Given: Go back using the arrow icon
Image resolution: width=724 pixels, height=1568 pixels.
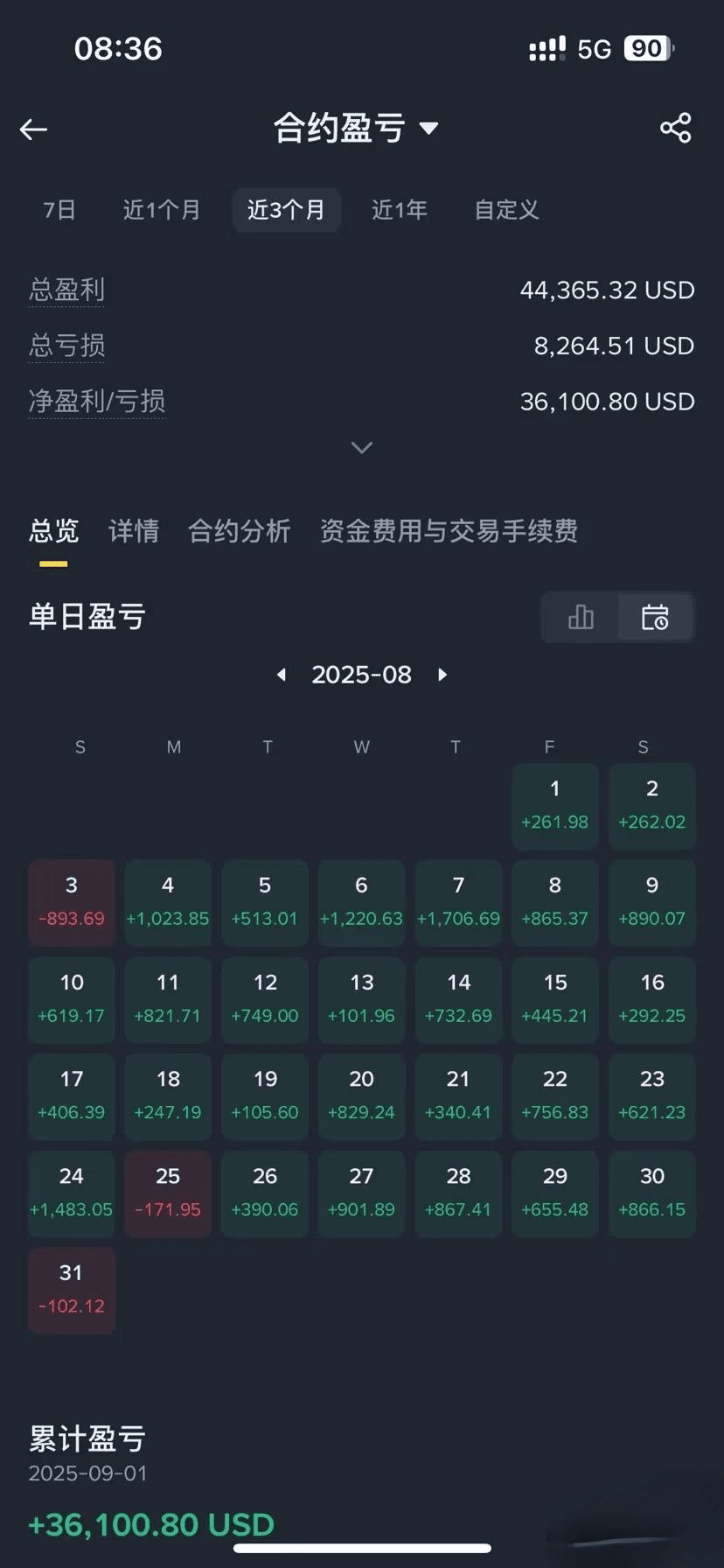Looking at the screenshot, I should pyautogui.click(x=34, y=129).
